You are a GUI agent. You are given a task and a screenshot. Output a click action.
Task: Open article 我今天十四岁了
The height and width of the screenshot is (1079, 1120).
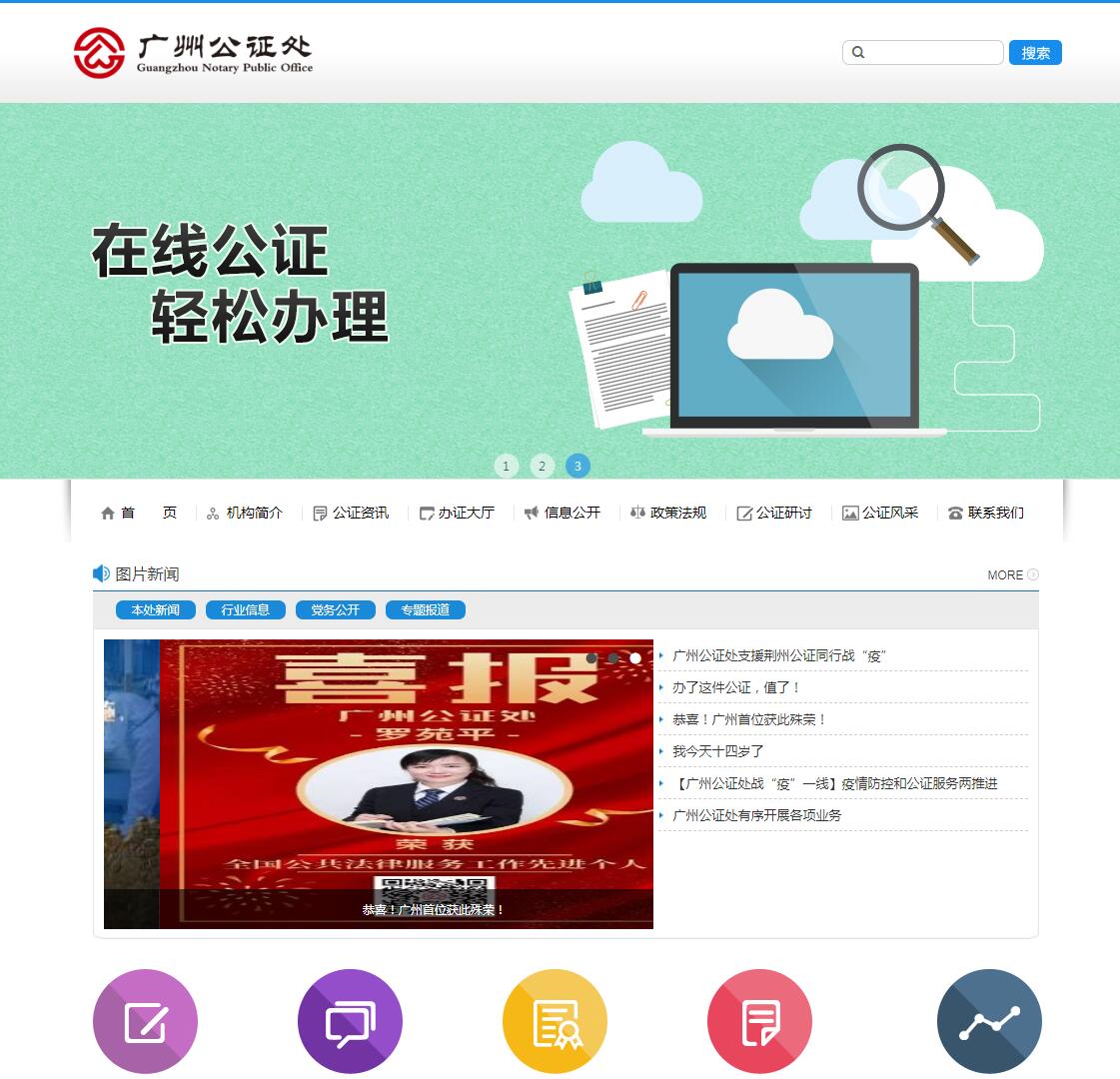click(717, 751)
